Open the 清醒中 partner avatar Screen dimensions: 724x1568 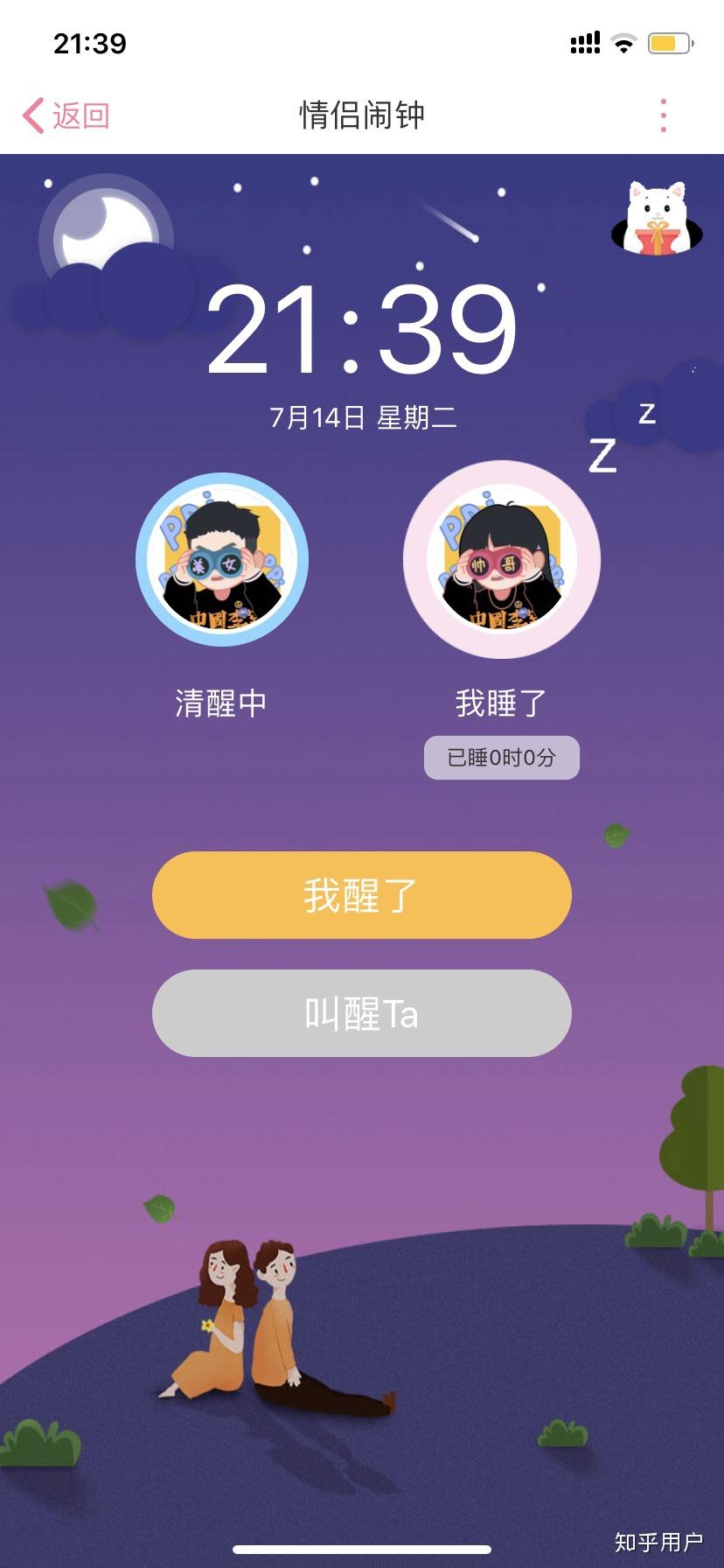(222, 560)
